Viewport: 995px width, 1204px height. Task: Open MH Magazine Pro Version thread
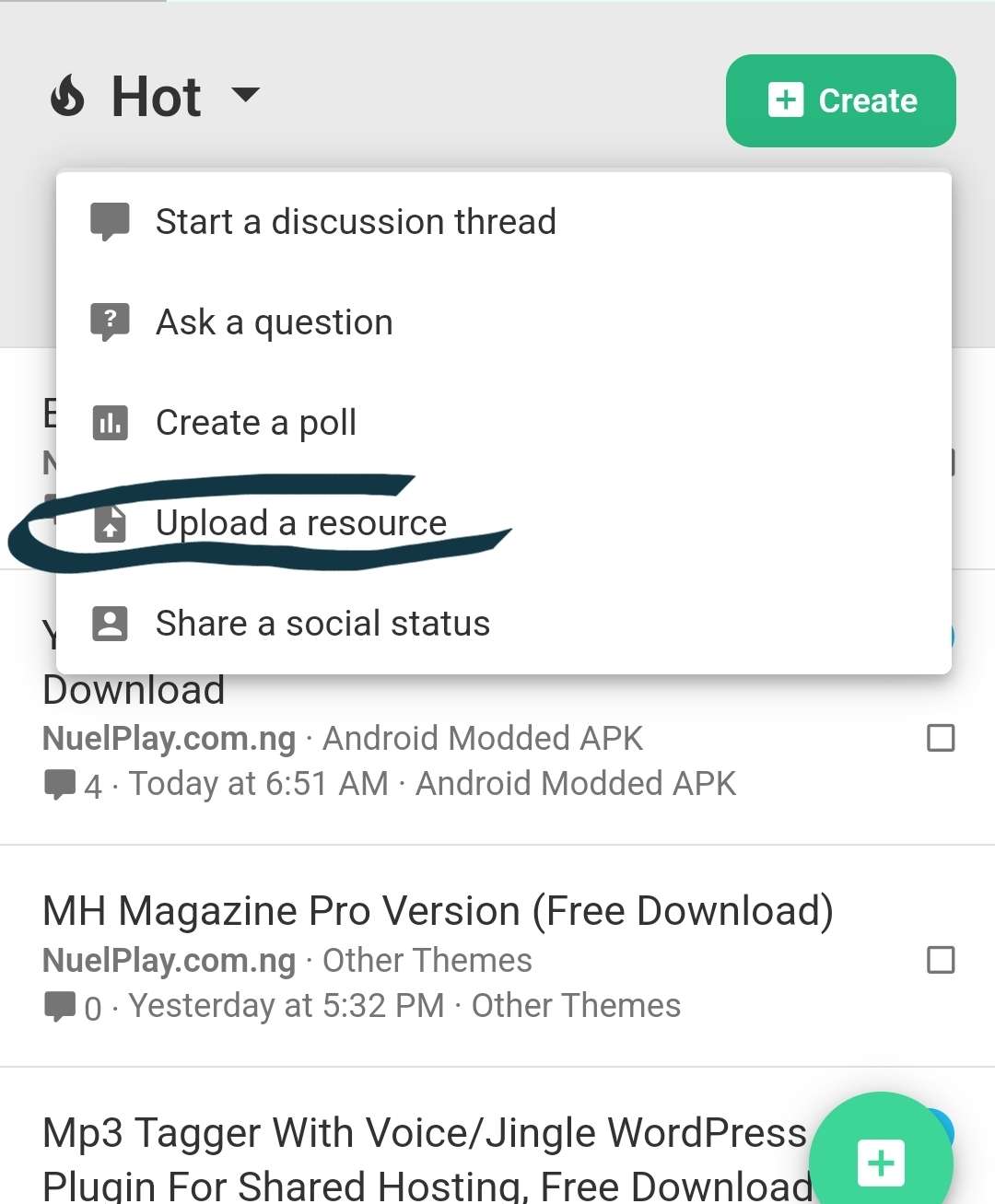[x=438, y=911]
